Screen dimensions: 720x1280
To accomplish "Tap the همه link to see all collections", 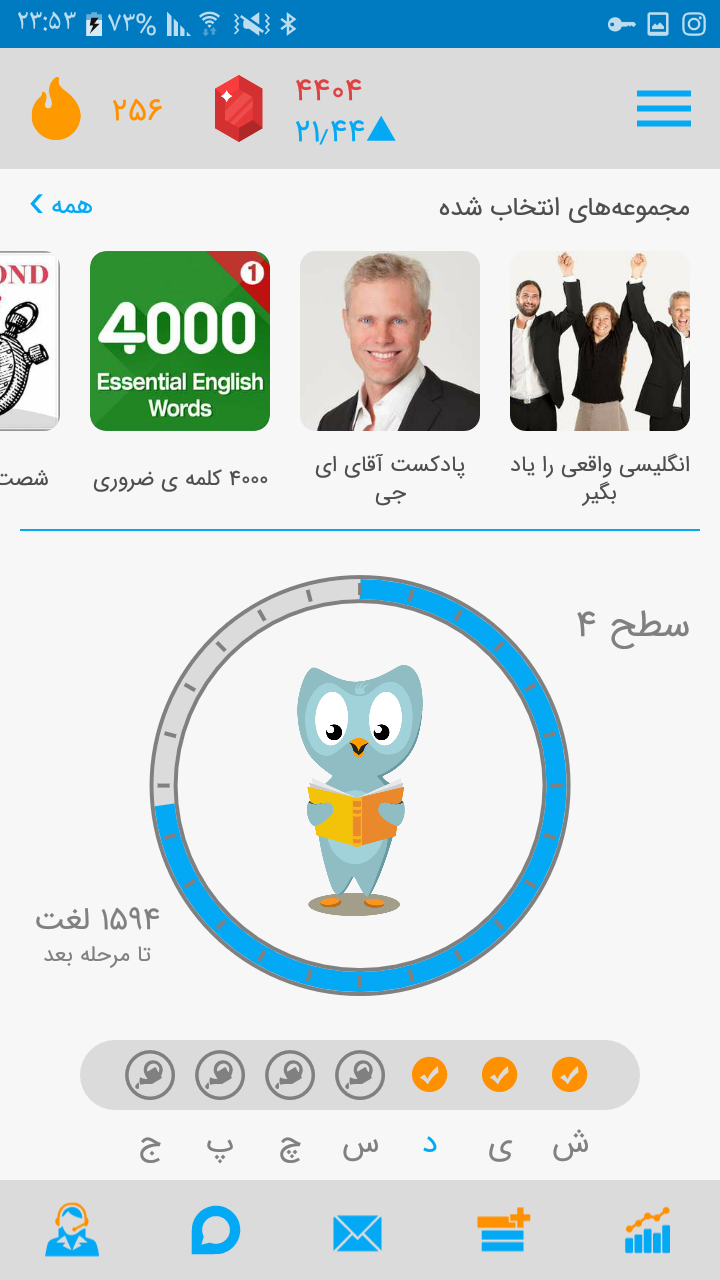I will click(61, 205).
